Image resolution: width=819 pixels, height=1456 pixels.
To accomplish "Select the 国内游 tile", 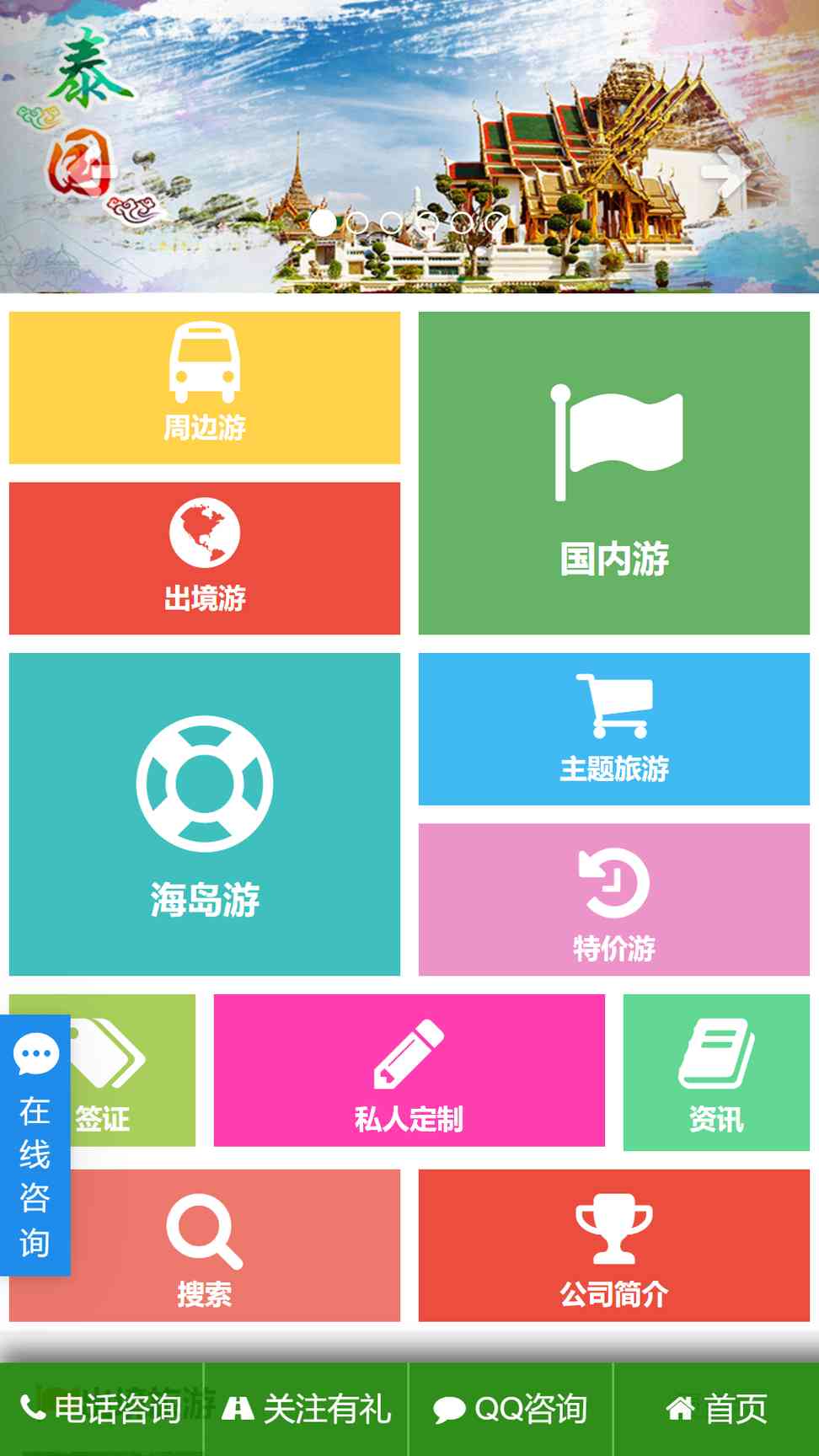I will click(x=613, y=473).
